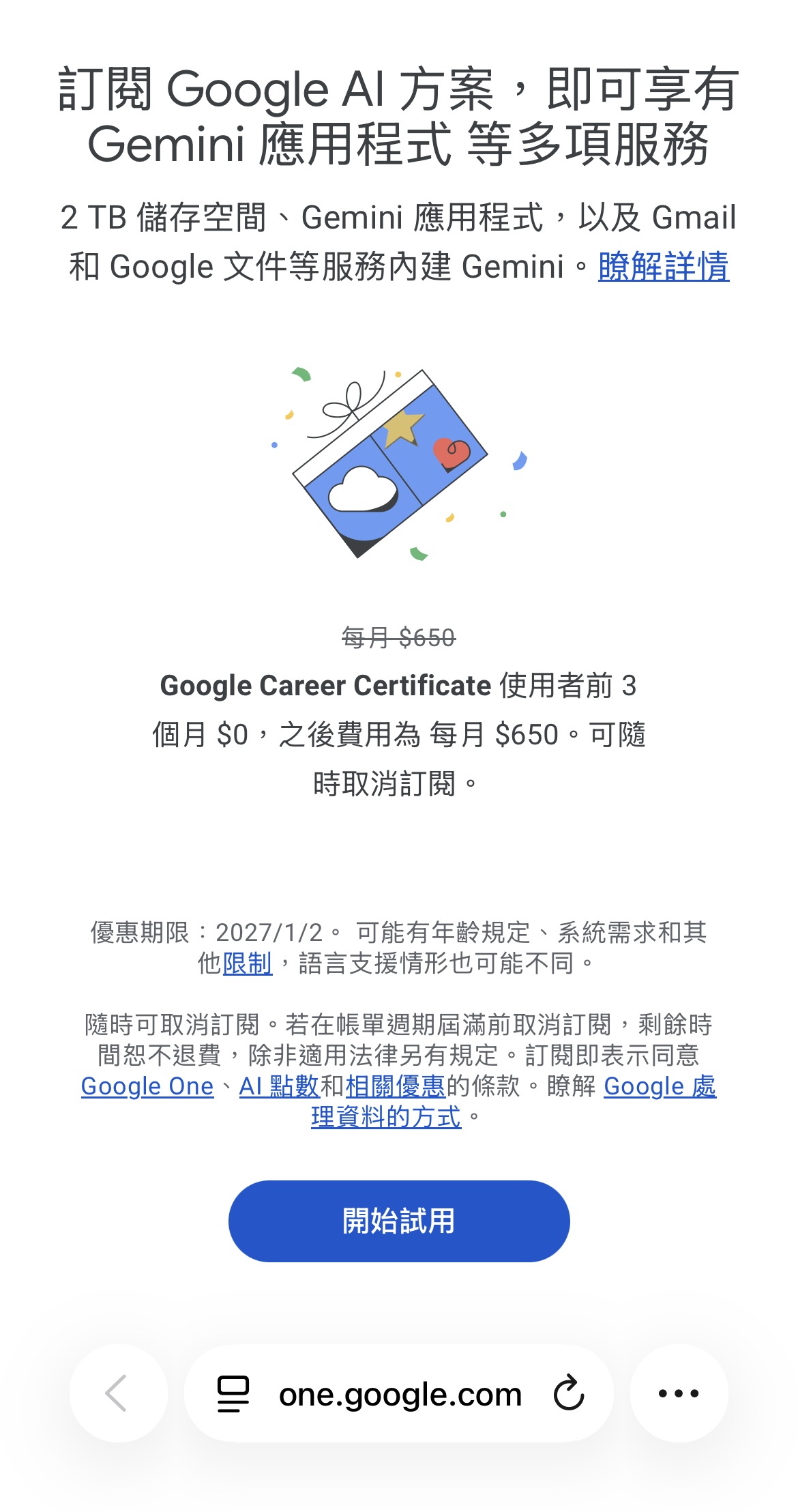The image size is (798, 1512).
Task: Open the 瞭解詳情 link
Action: 663,267
